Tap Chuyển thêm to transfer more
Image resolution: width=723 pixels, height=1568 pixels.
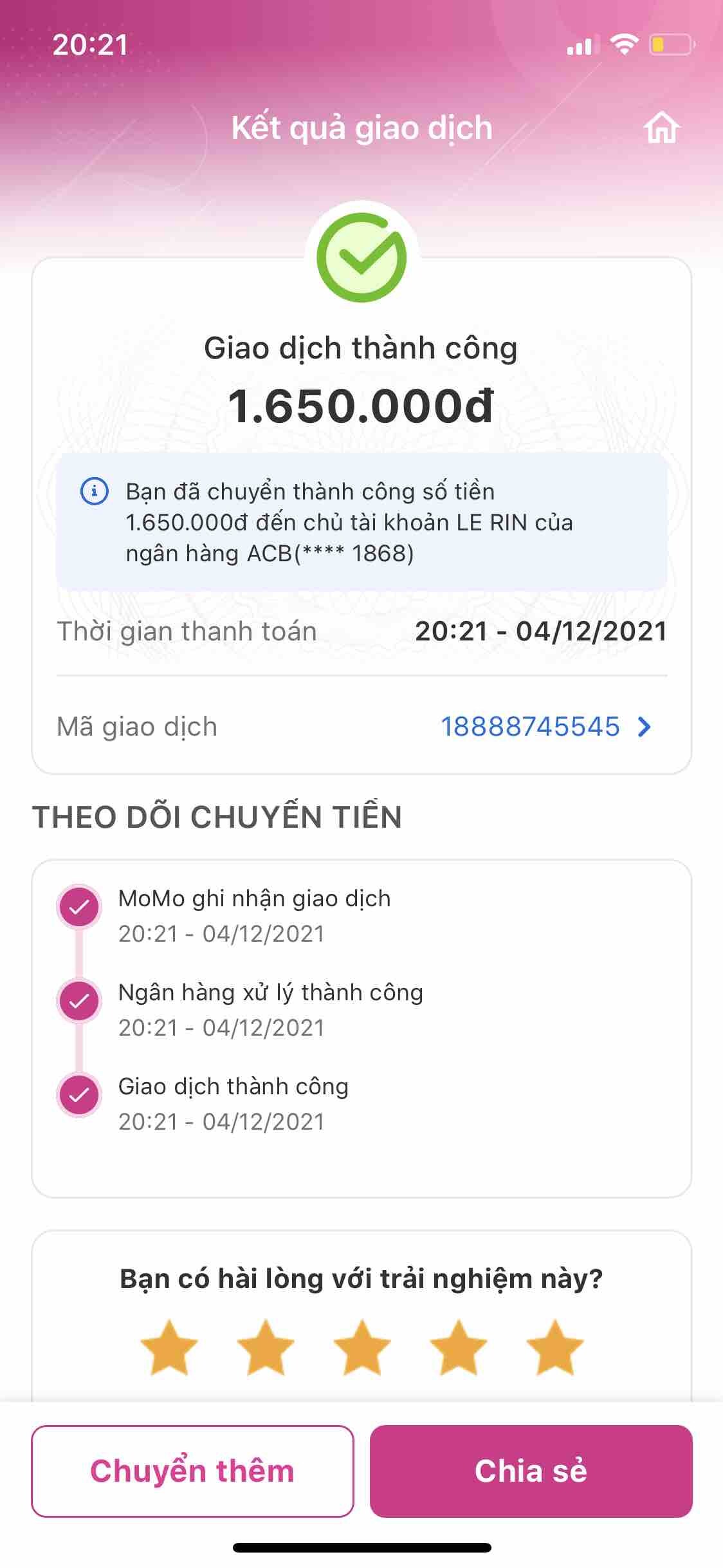point(192,1471)
